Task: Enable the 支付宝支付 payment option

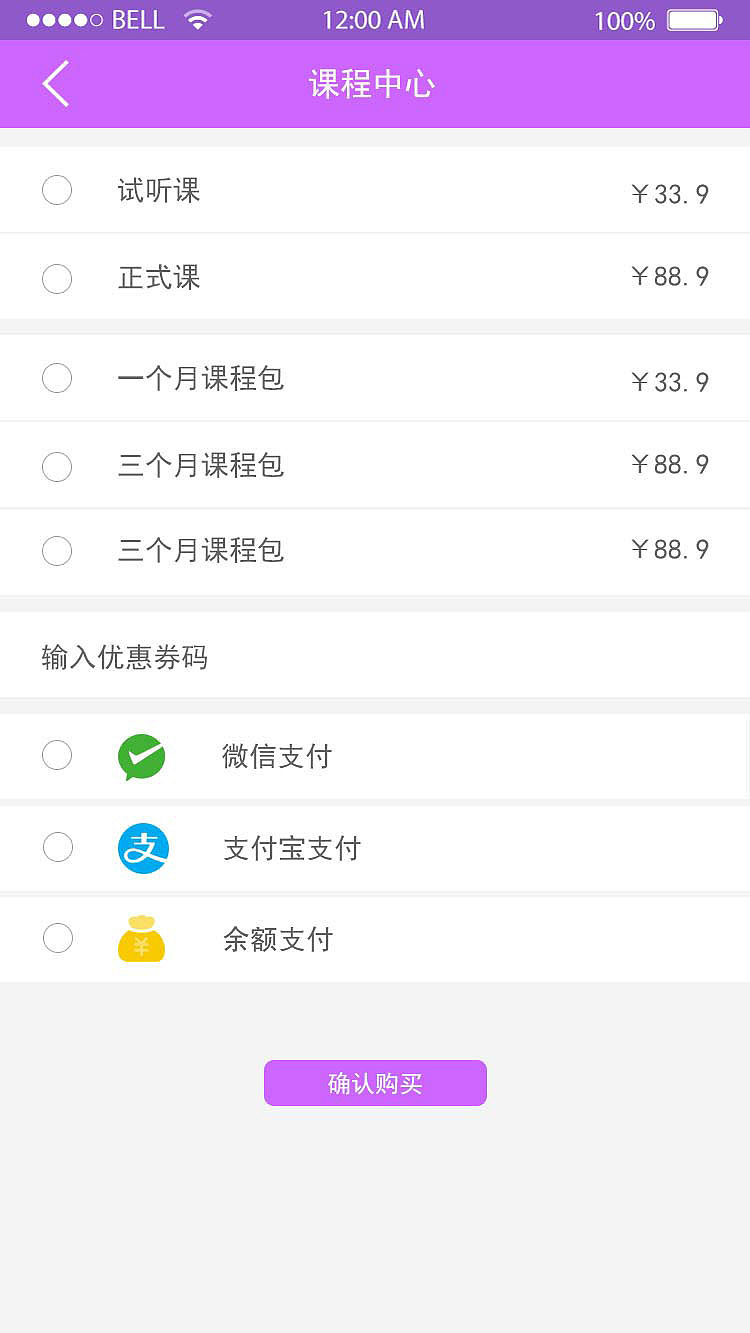Action: click(x=57, y=847)
